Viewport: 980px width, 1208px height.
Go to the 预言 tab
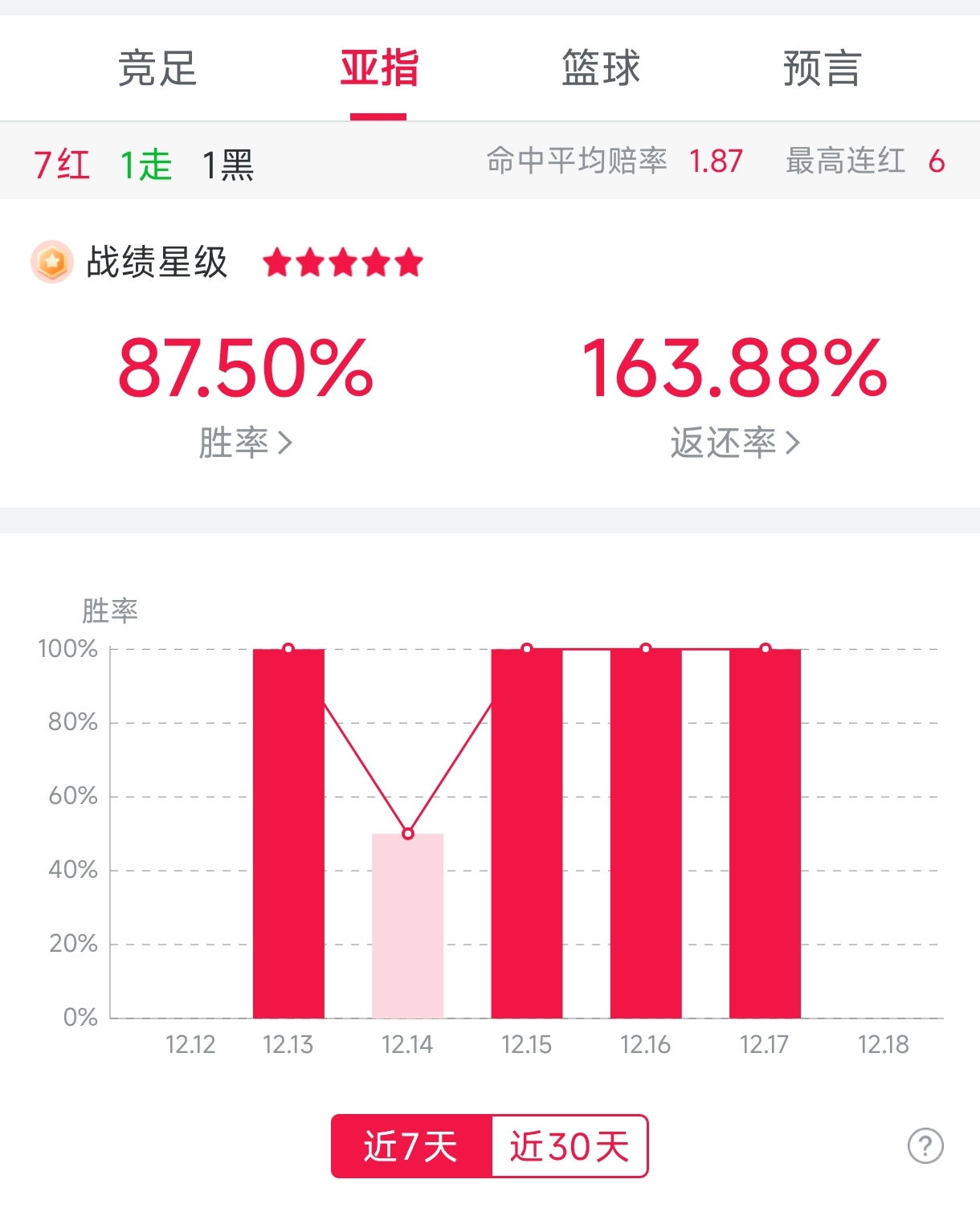[822, 68]
